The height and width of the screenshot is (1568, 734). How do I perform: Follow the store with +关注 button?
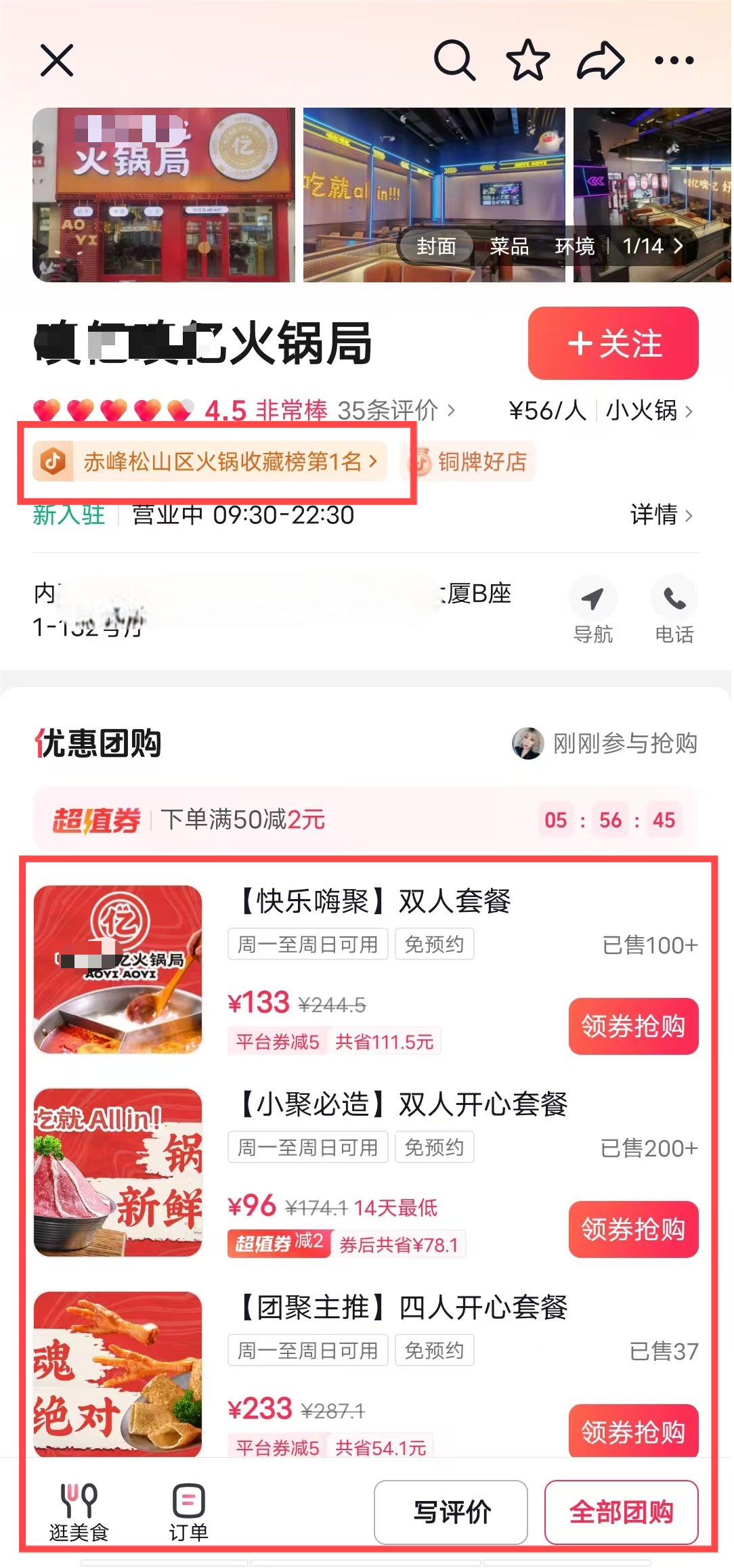[613, 343]
